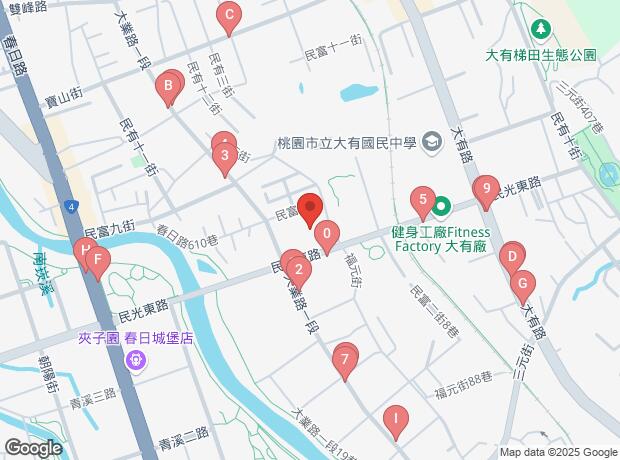Open 健身工廠 Fitness Factory place icon
620x460 pixels.
coord(441,209)
